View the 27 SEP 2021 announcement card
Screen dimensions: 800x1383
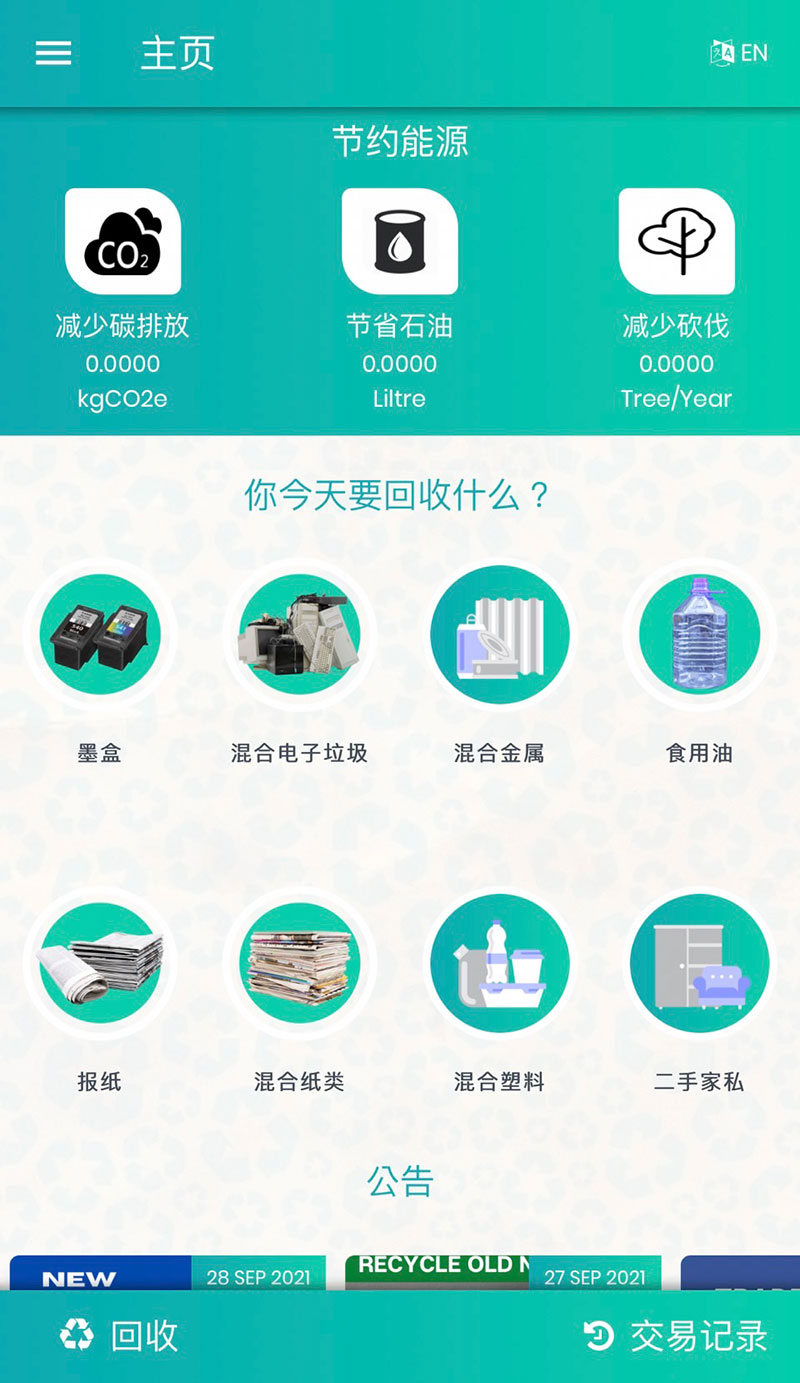(x=503, y=1273)
